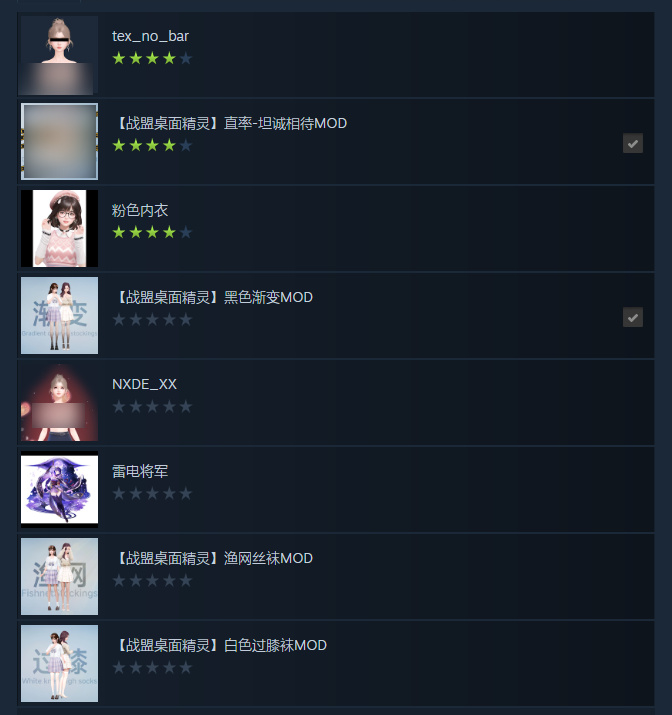
Task: Open the 雷电将军 item
Action: [x=139, y=471]
